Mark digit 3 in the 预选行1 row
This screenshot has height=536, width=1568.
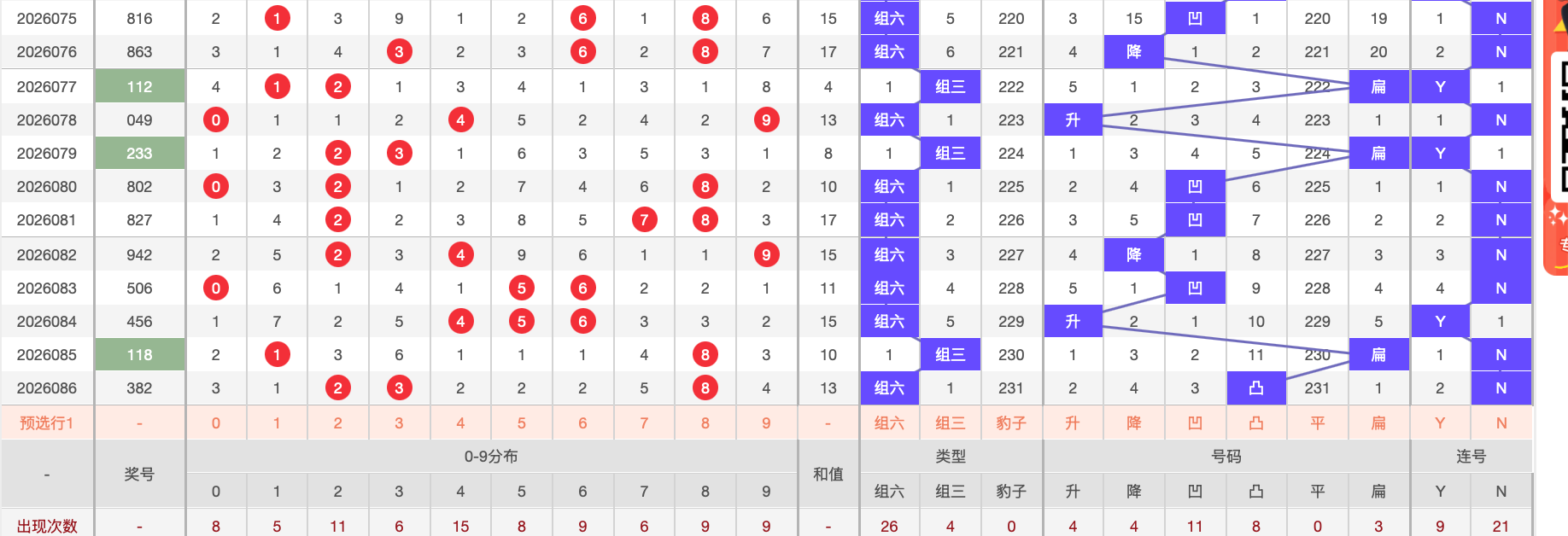[399, 423]
